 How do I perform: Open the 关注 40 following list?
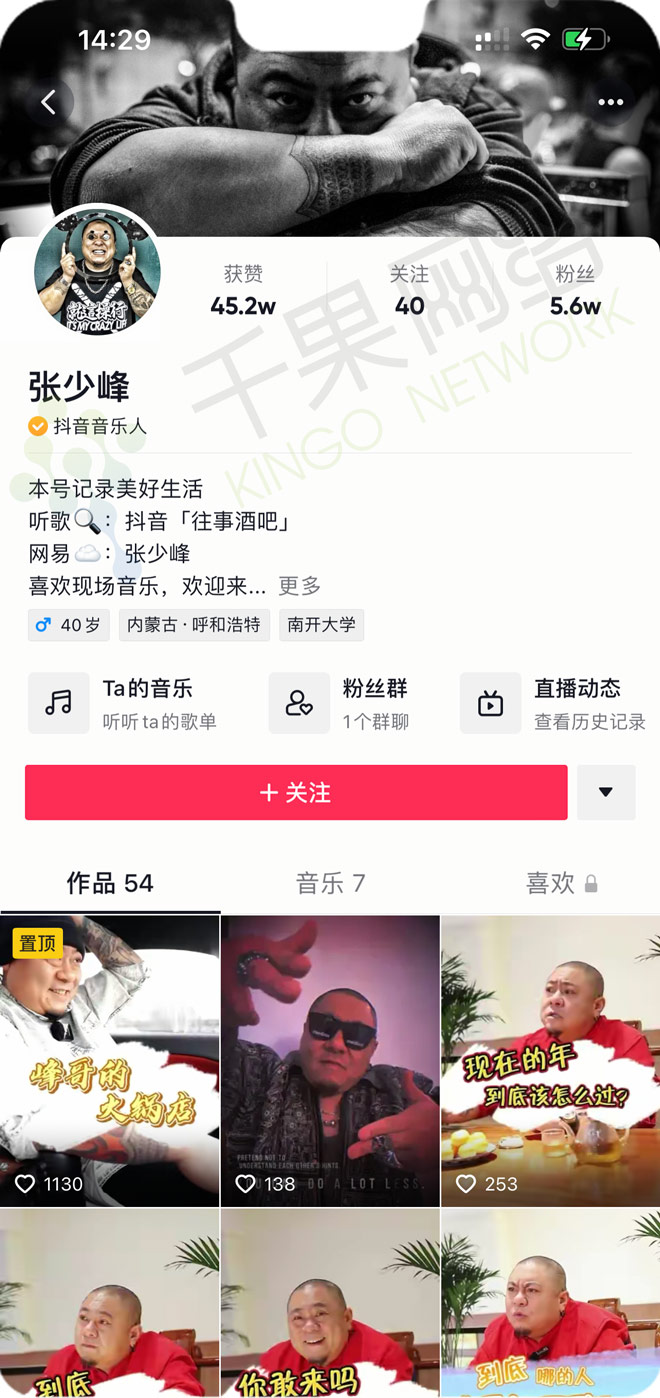(x=409, y=291)
